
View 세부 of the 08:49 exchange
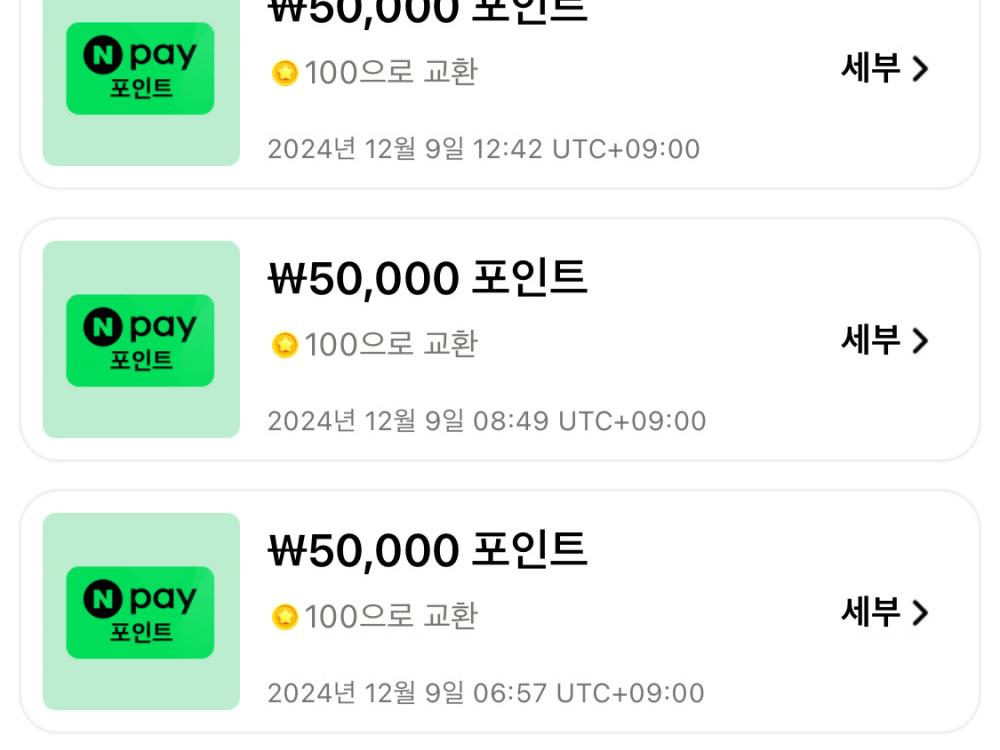coord(884,340)
